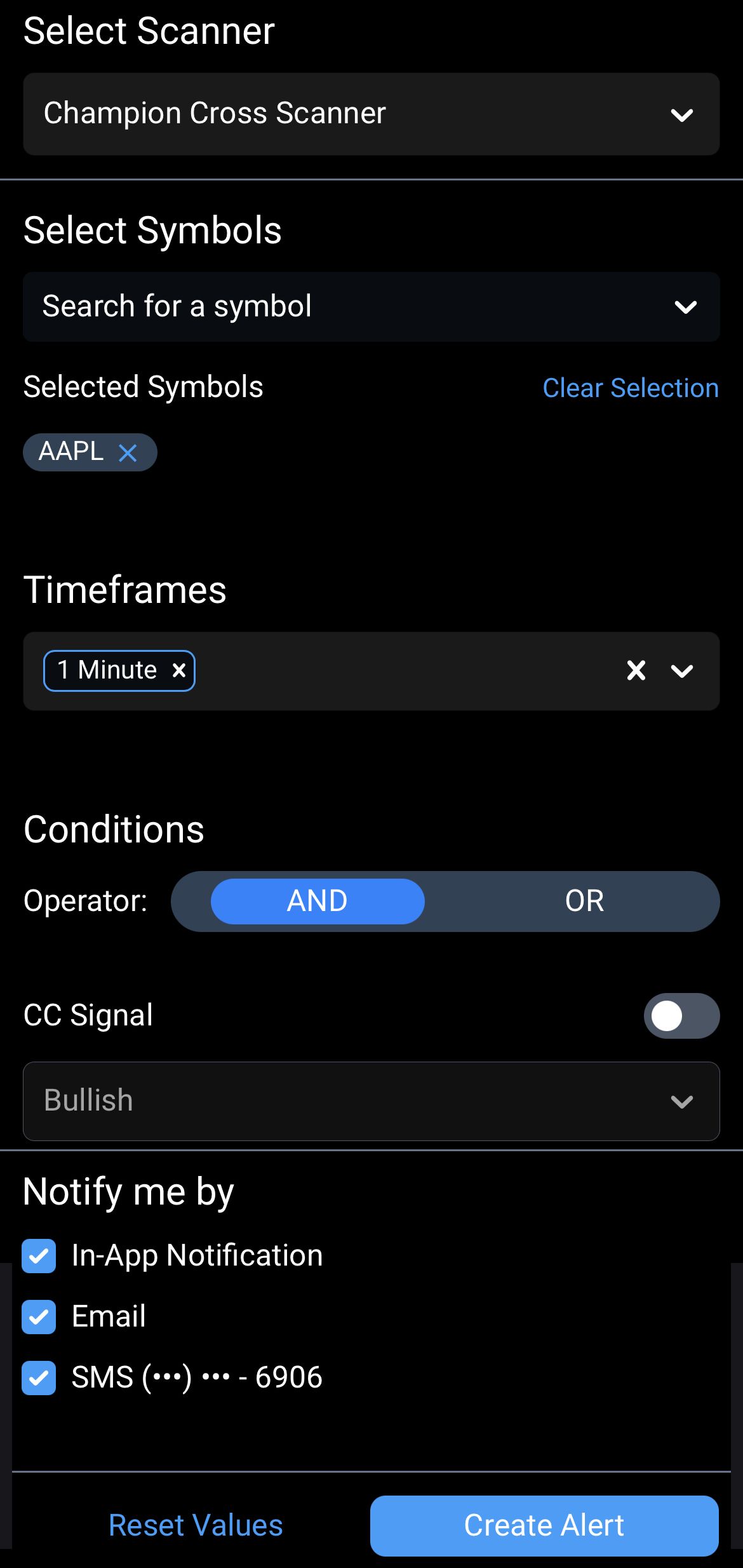
Task: Open the Bullish condition selector
Action: 370,1102
